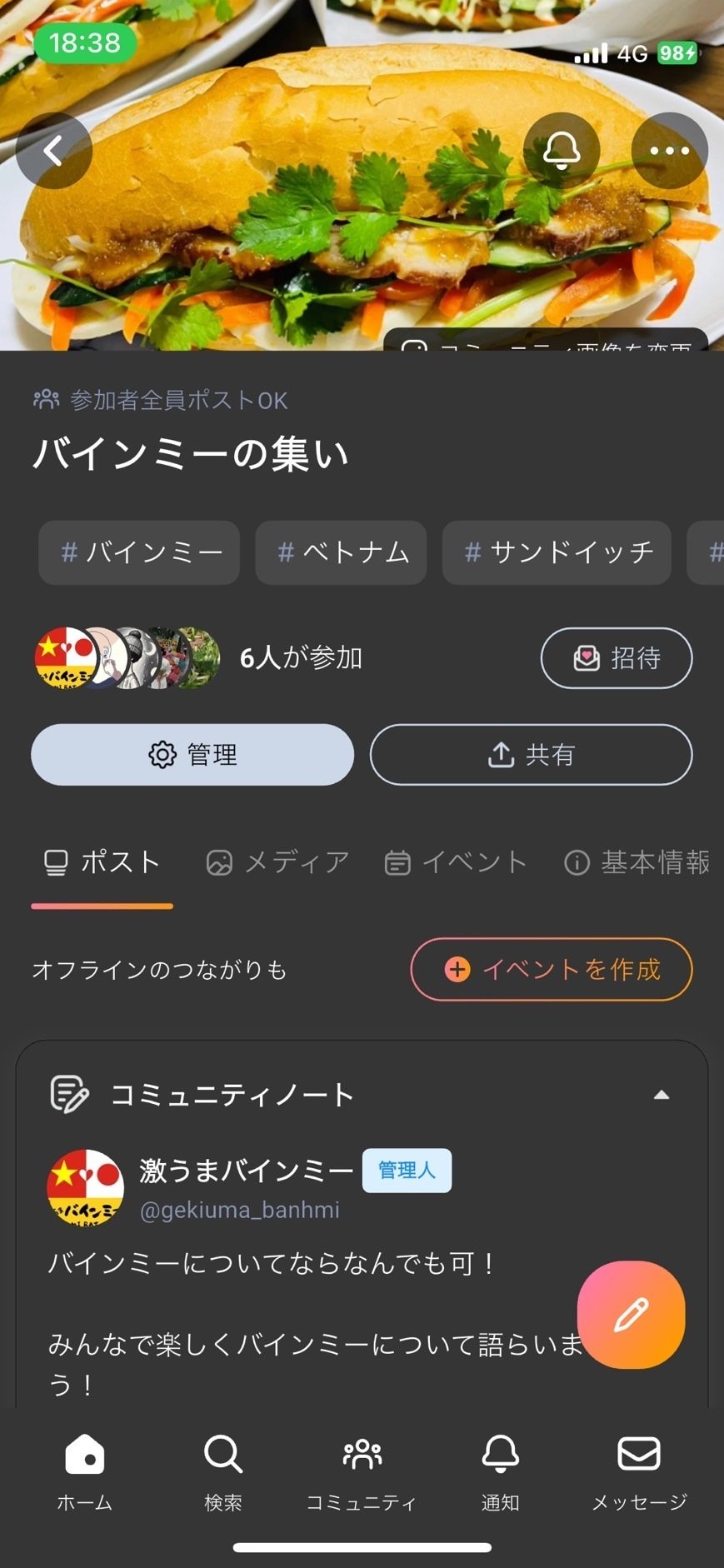Open the メッセージ messages tab
This screenshot has width=724, height=1568.
(x=639, y=1471)
